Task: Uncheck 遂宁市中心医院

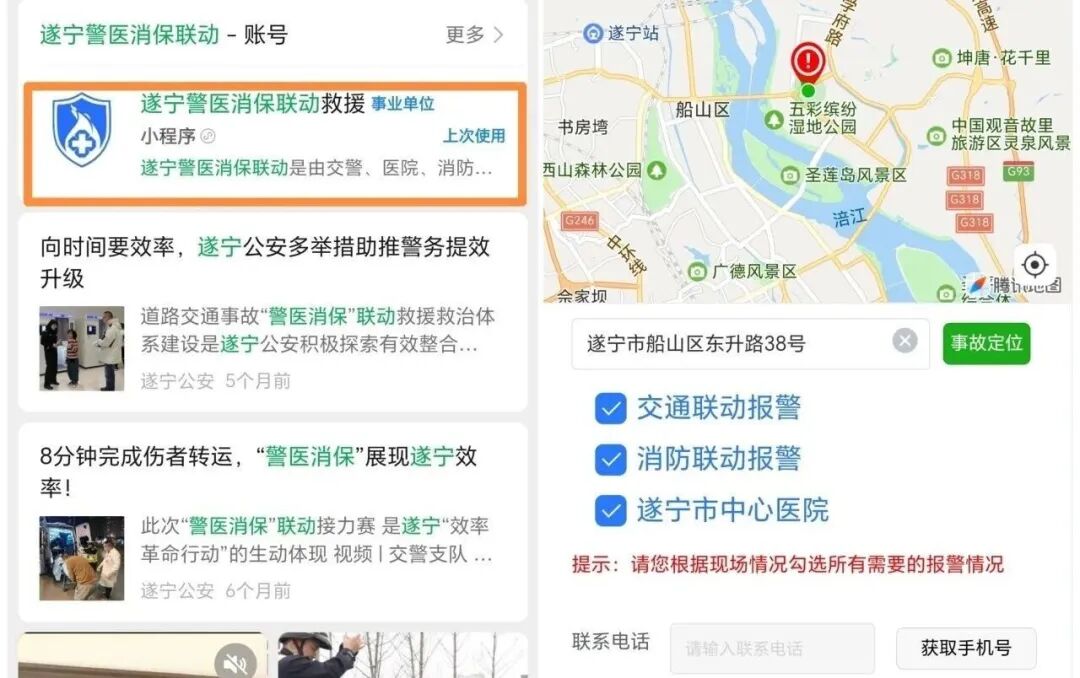Action: [610, 510]
